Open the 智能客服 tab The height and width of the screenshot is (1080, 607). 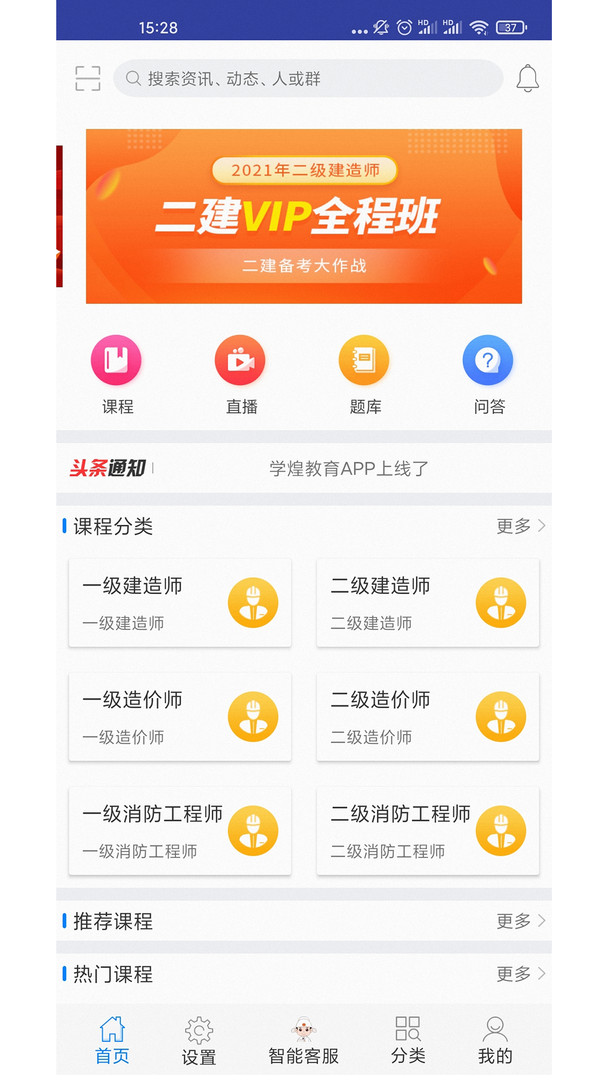point(303,1040)
